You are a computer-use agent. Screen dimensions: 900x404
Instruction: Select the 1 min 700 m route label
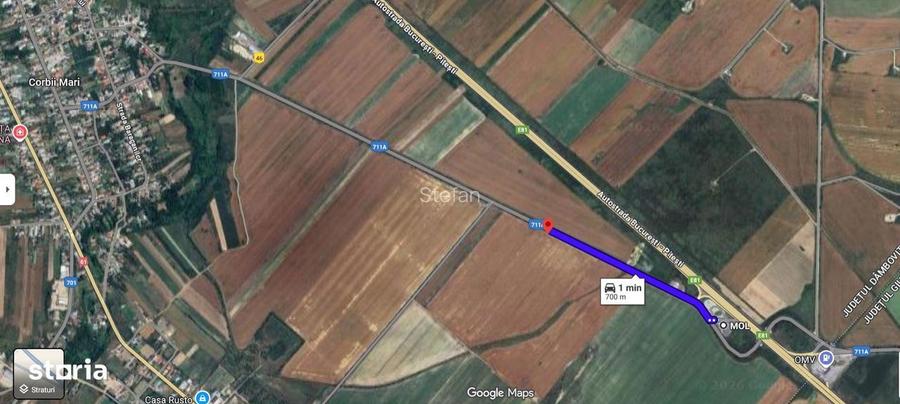pyautogui.click(x=622, y=291)
